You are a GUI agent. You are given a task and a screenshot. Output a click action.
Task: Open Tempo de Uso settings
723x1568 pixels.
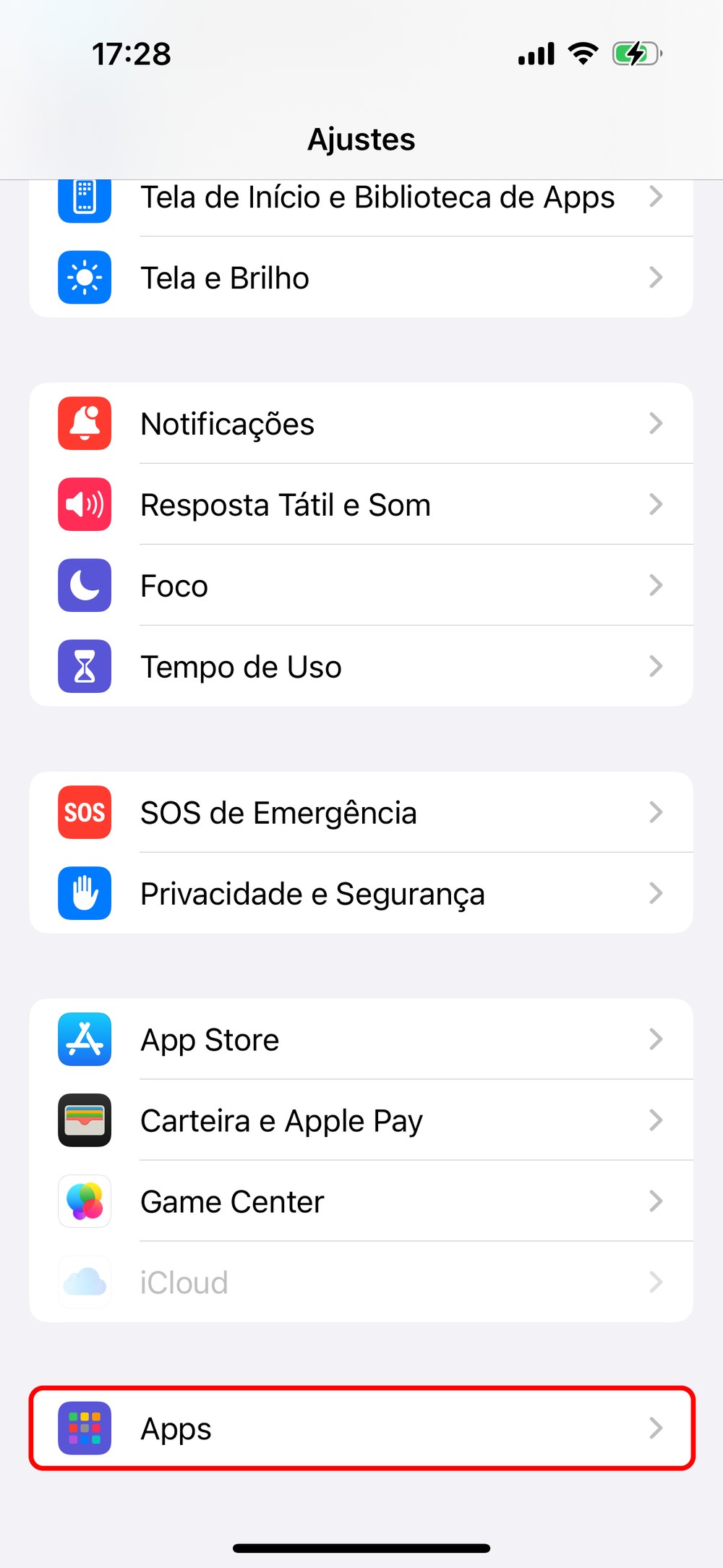click(361, 667)
